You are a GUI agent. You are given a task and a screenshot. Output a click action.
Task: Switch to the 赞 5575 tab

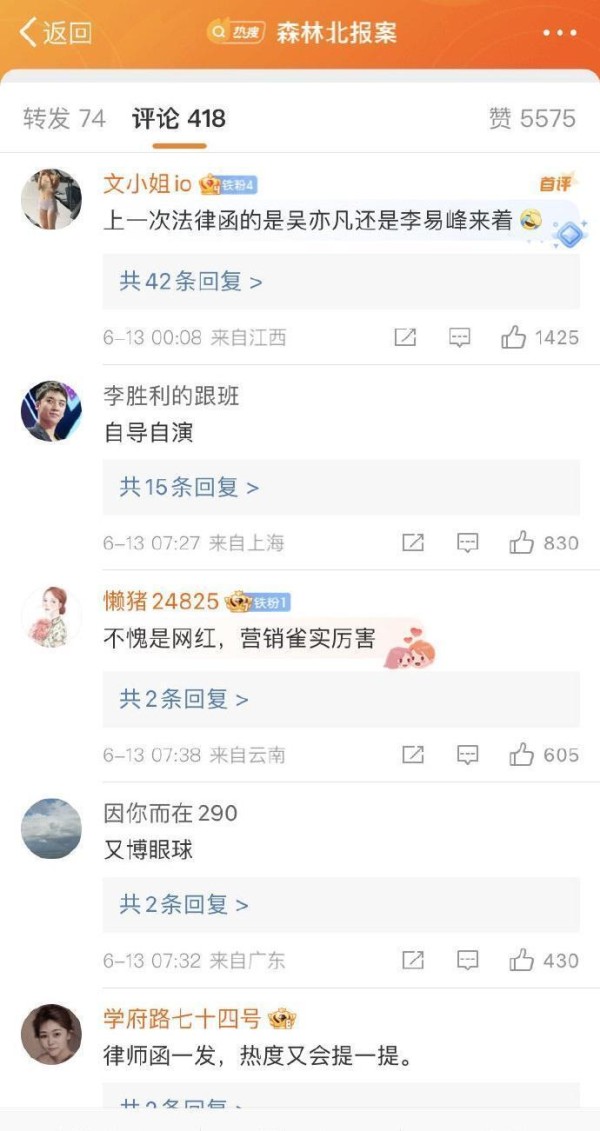[x=532, y=118]
